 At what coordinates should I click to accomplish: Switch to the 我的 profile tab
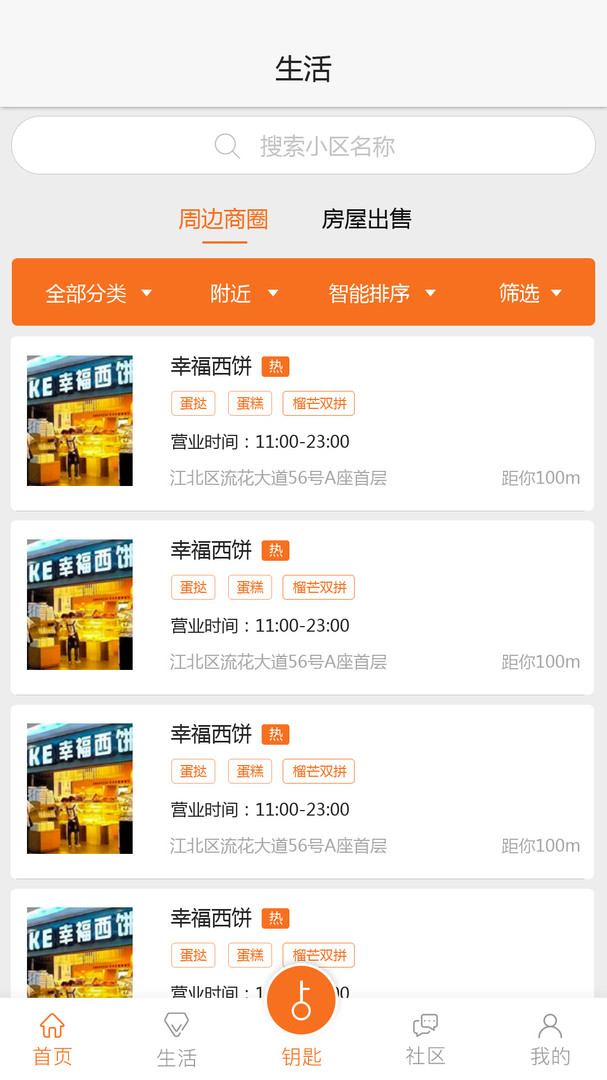tap(550, 1039)
